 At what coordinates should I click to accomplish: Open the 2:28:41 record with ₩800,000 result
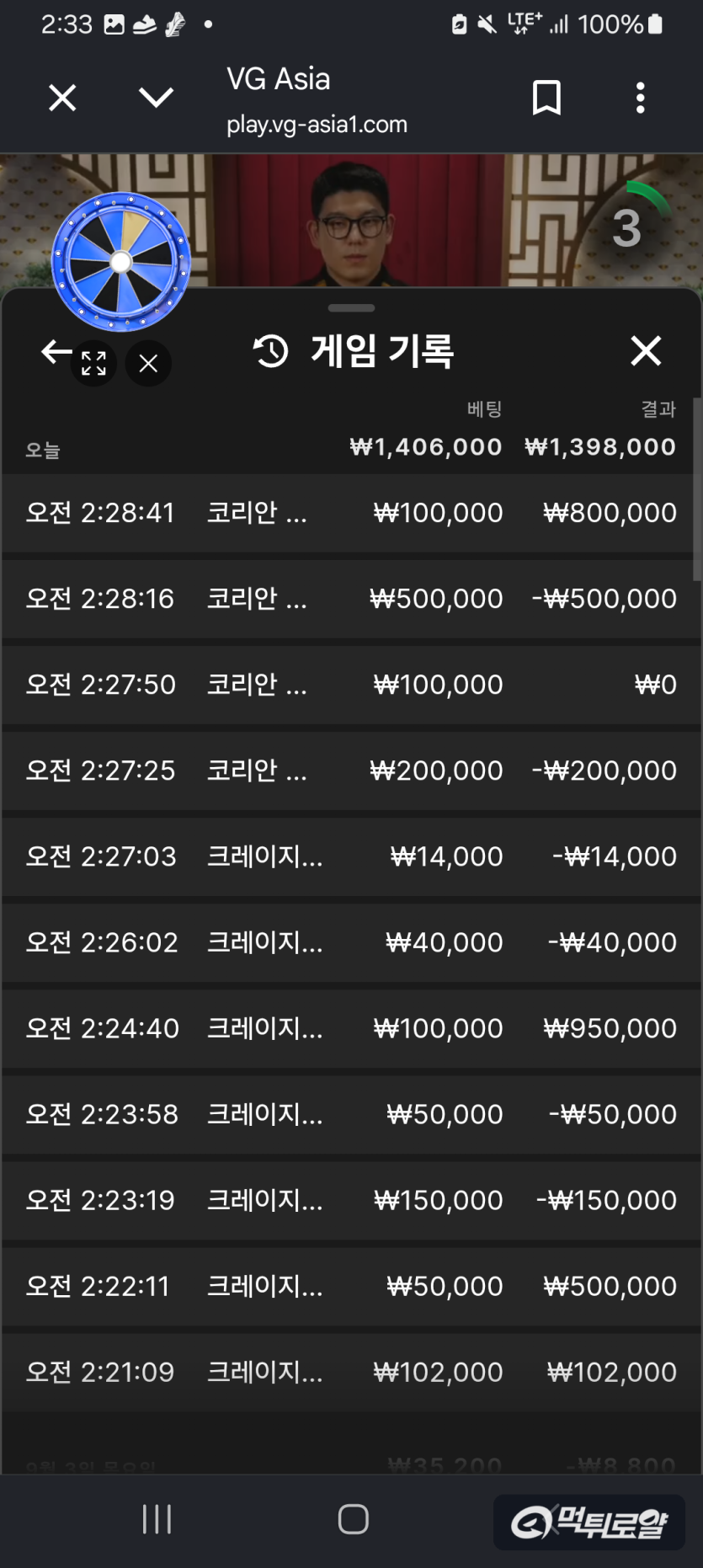click(351, 513)
